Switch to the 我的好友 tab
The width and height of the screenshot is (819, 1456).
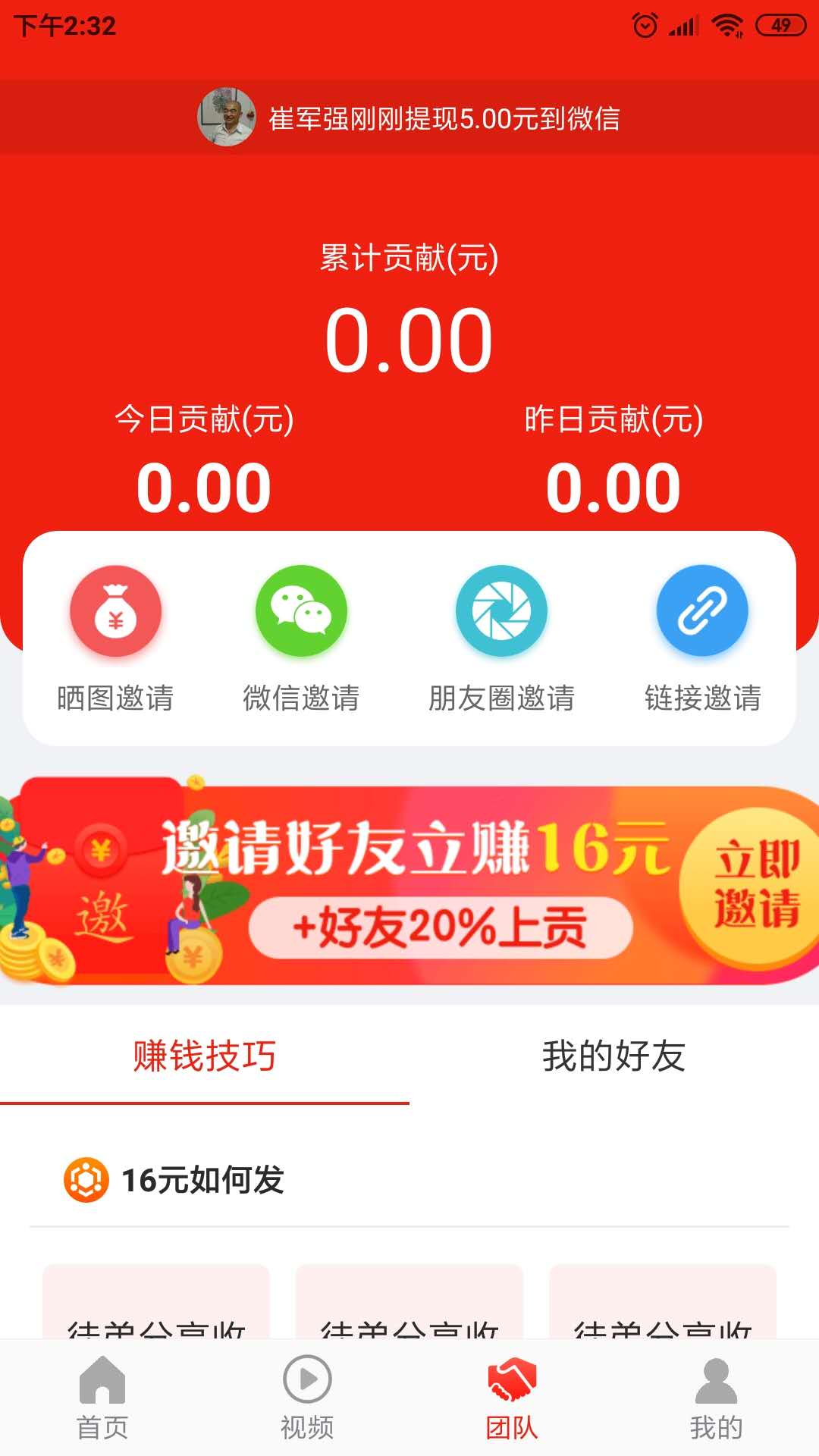(614, 1054)
